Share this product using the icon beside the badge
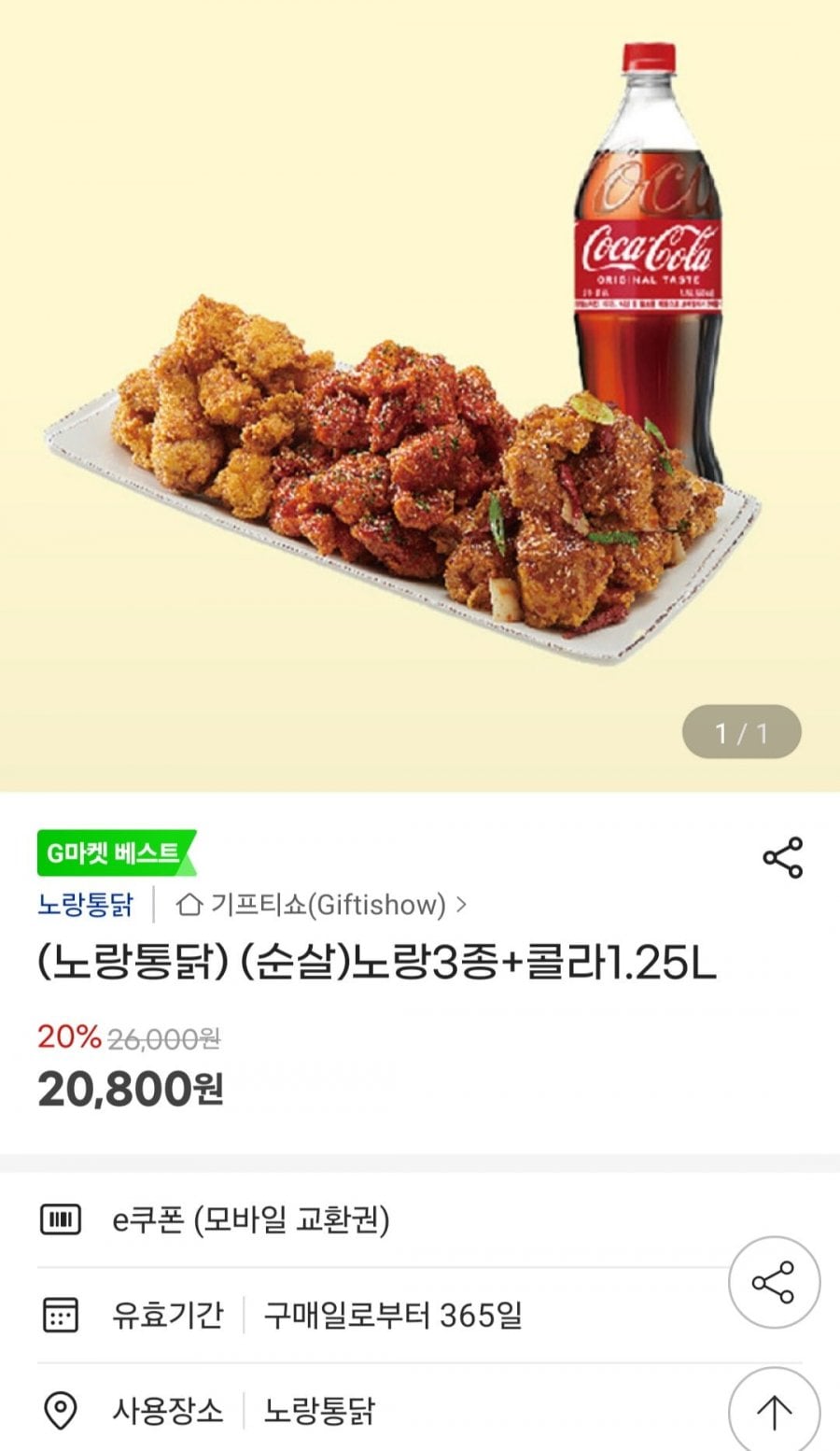The height and width of the screenshot is (1451, 840). [782, 857]
